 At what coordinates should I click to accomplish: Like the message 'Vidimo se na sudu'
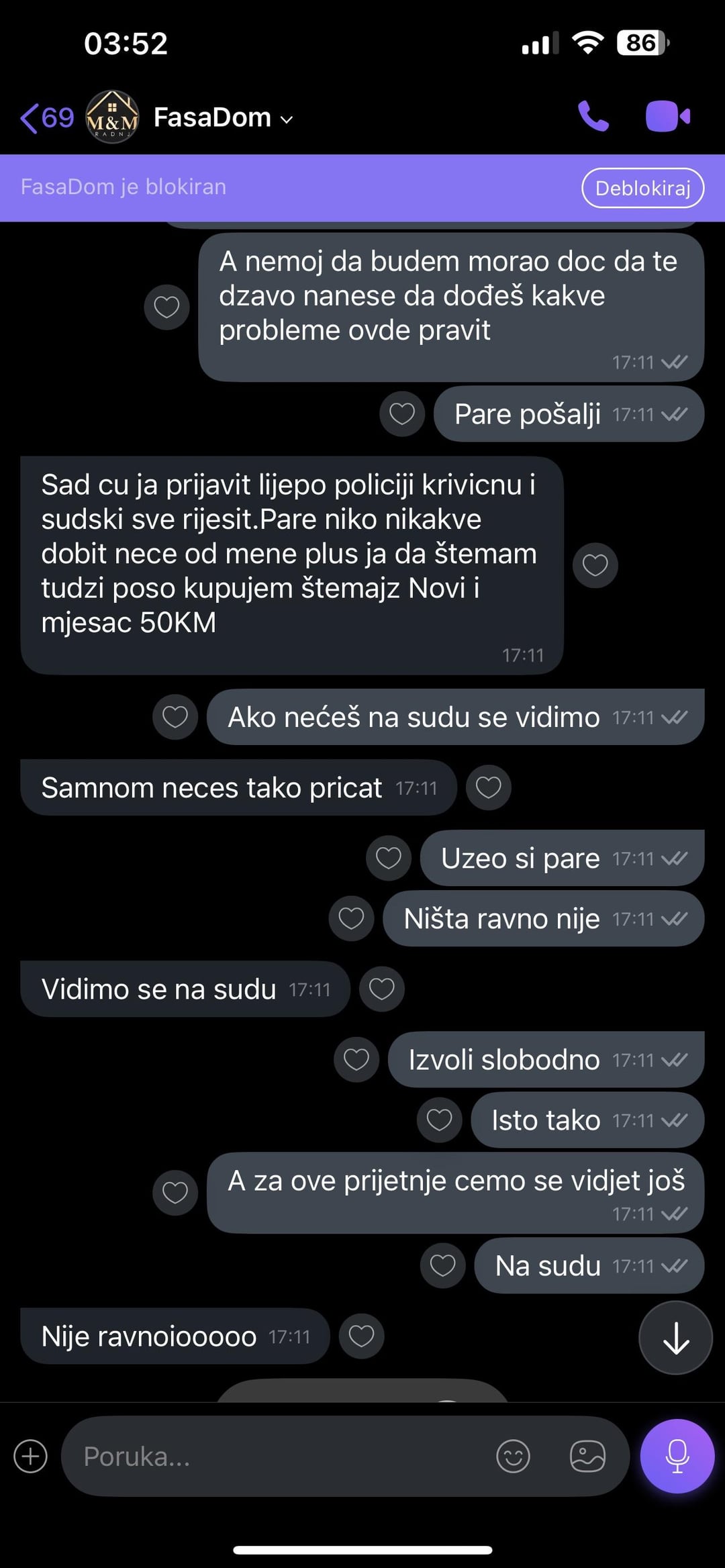[x=381, y=989]
